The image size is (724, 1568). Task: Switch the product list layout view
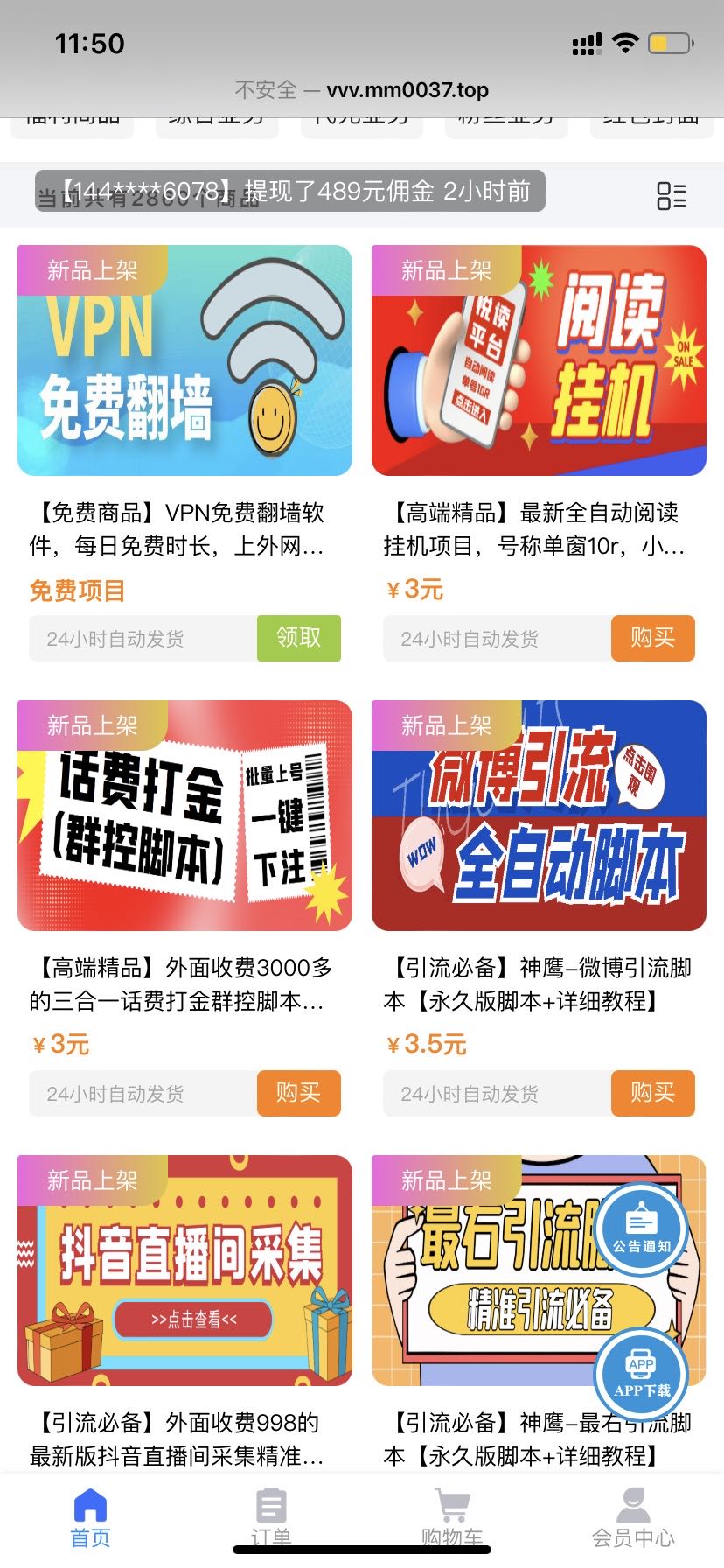tap(671, 195)
